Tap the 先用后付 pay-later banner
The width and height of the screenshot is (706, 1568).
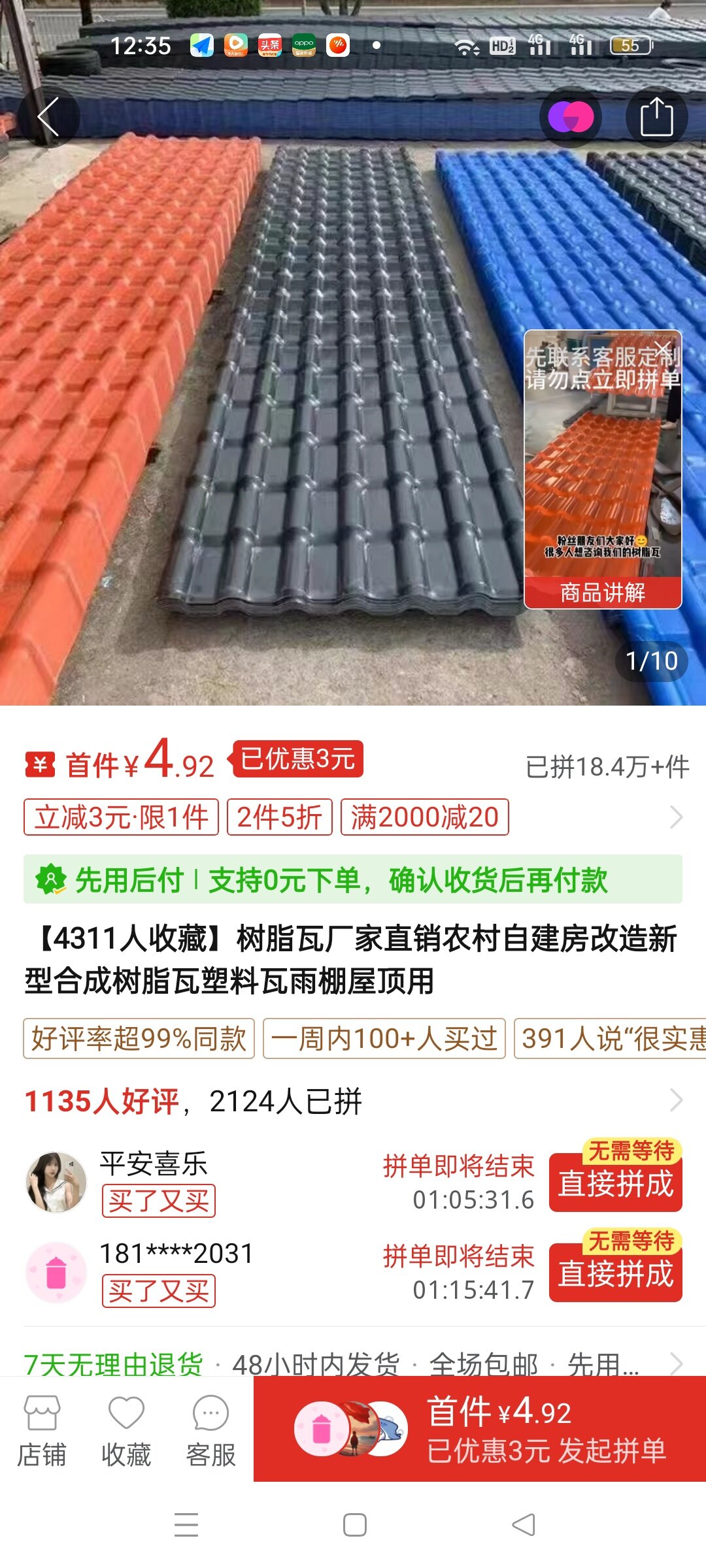pos(353,879)
